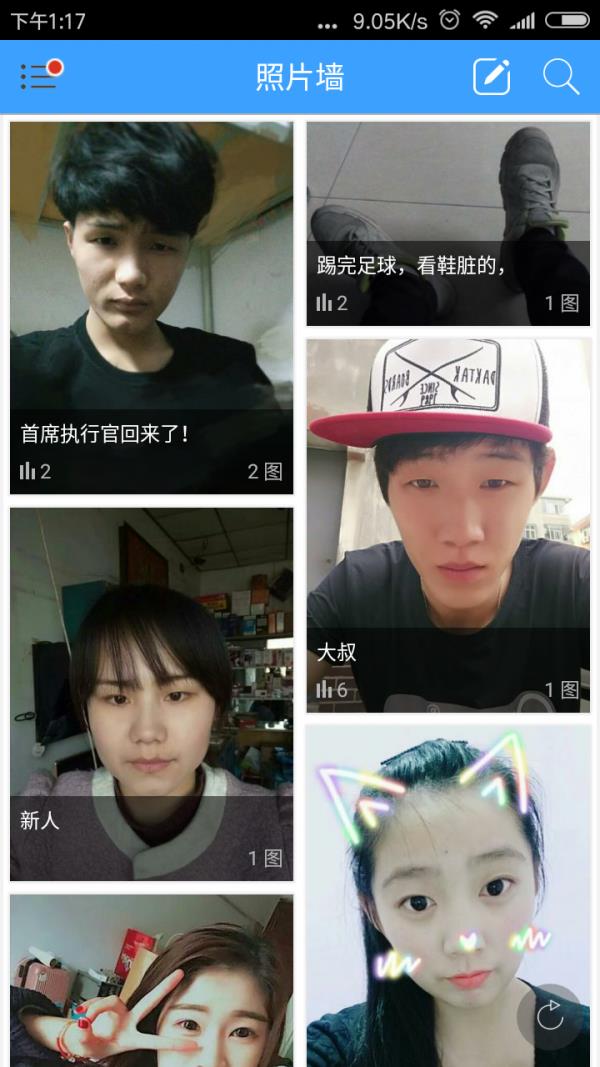
Task: Tap the floating refresh button
Action: point(550,1017)
